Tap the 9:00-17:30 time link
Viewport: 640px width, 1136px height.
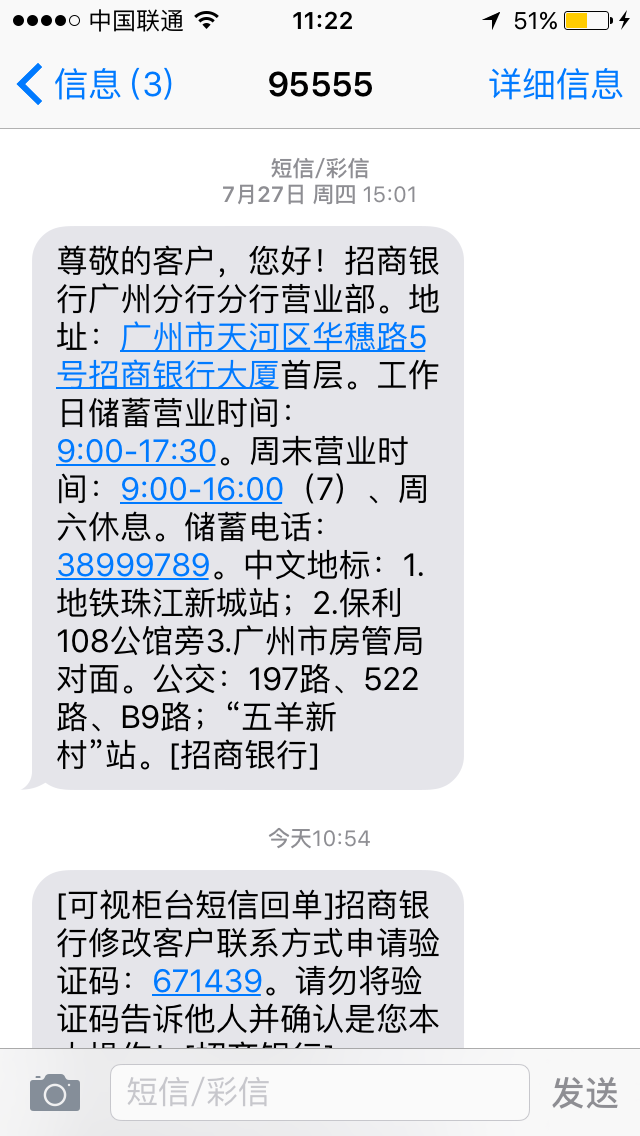136,451
